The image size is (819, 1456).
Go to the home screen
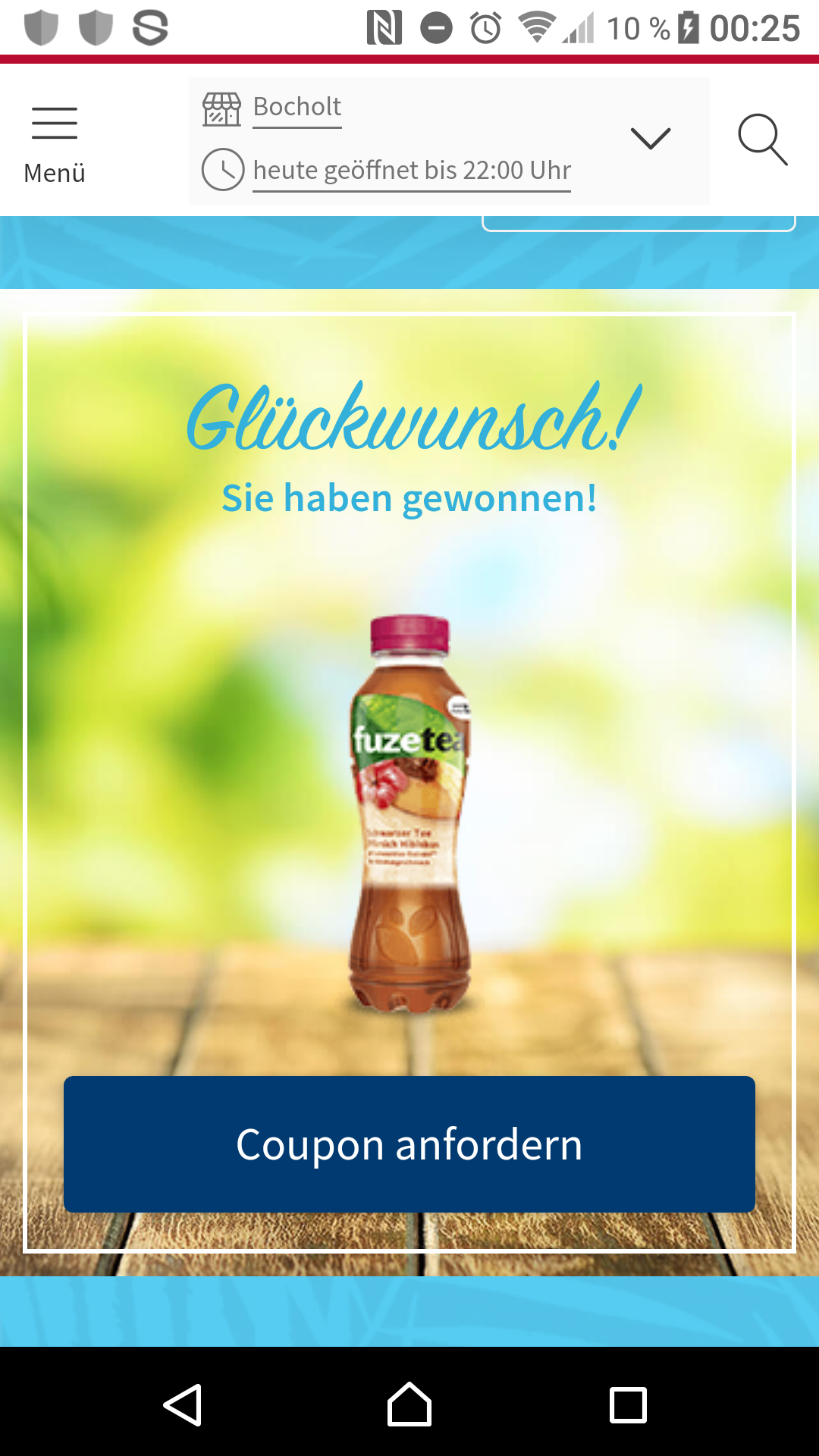click(x=409, y=1404)
